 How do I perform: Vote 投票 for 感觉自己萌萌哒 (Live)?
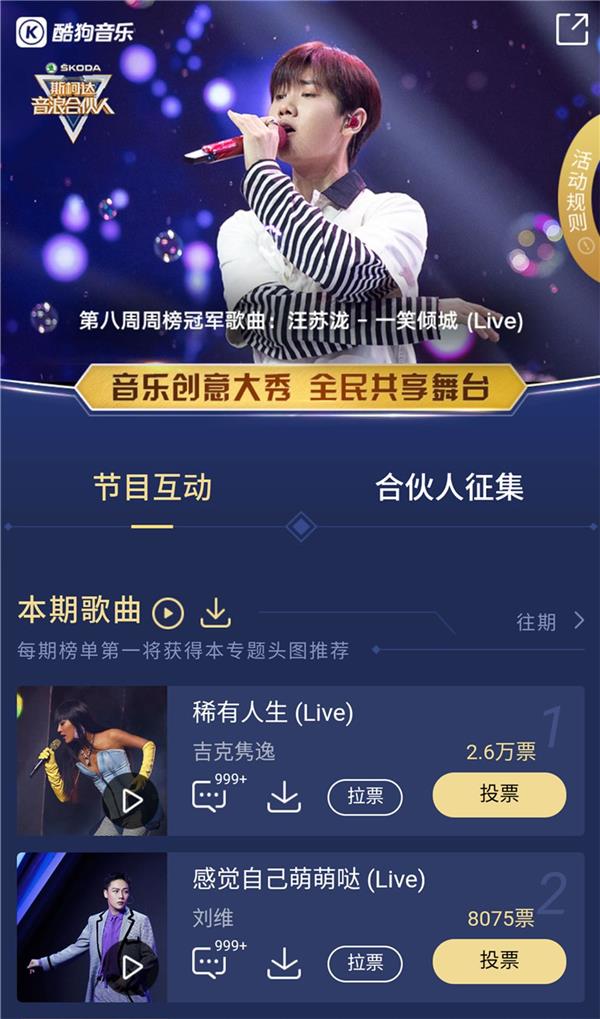point(499,961)
